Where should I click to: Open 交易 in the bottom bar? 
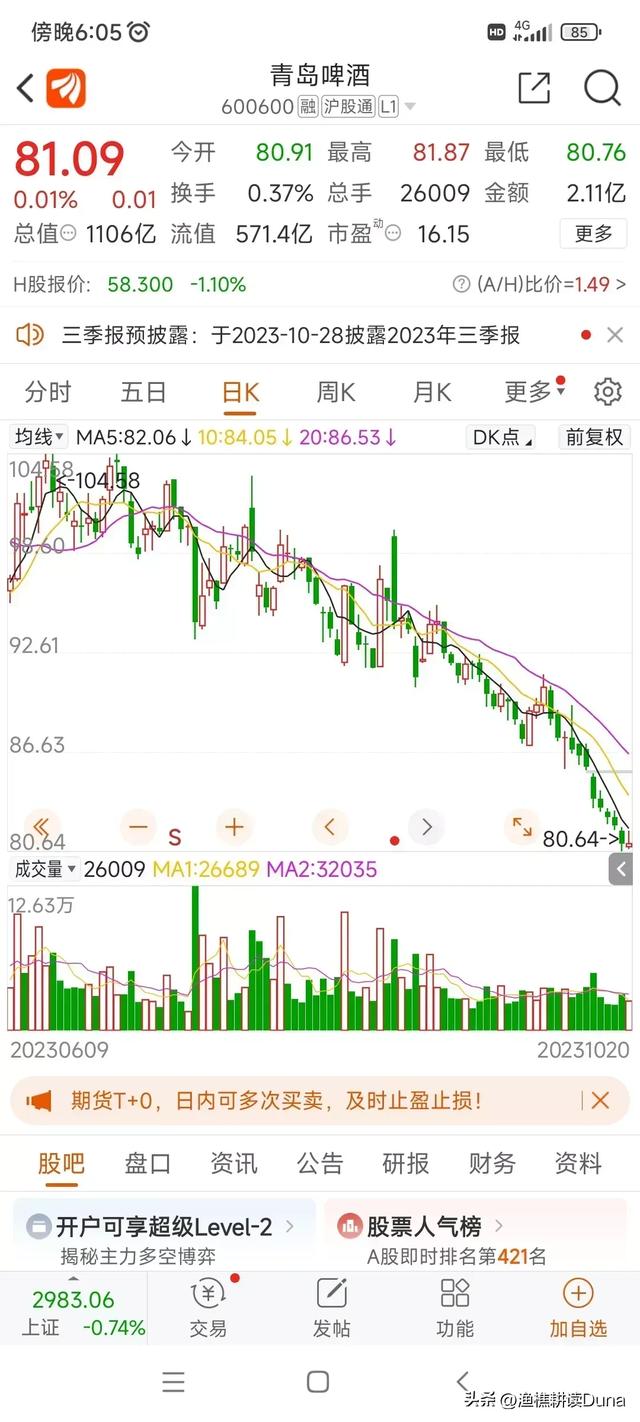click(208, 1308)
